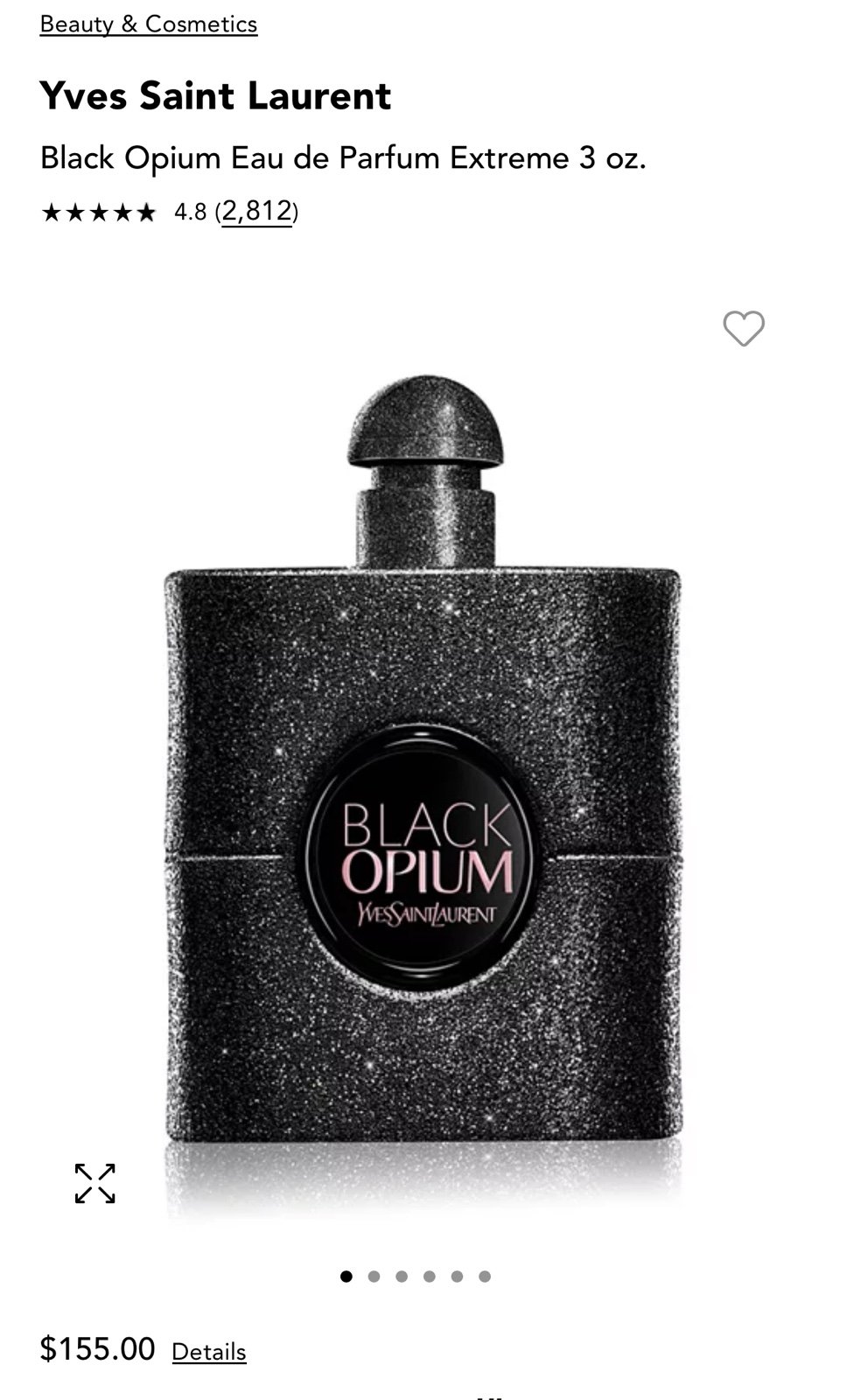The image size is (847, 1400).
Task: Open price Details link
Action: tap(209, 1351)
